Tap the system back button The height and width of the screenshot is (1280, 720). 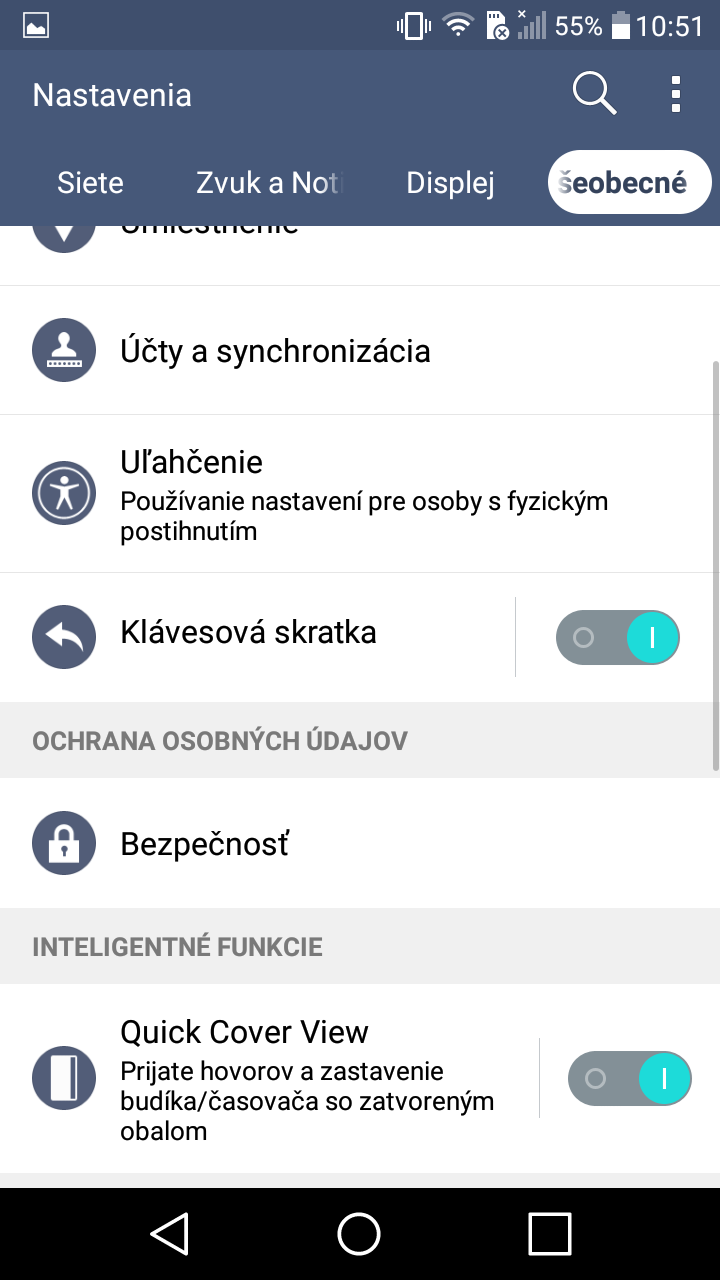(x=170, y=1233)
